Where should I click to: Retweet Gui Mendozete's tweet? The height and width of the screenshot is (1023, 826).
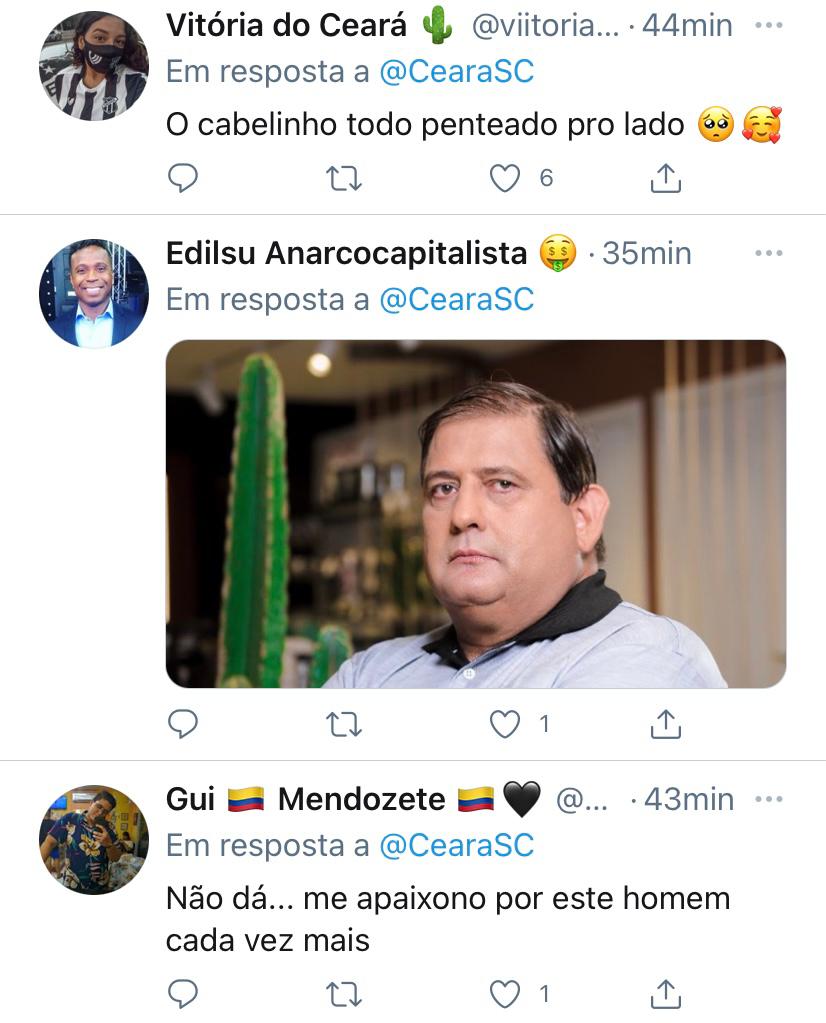point(344,994)
